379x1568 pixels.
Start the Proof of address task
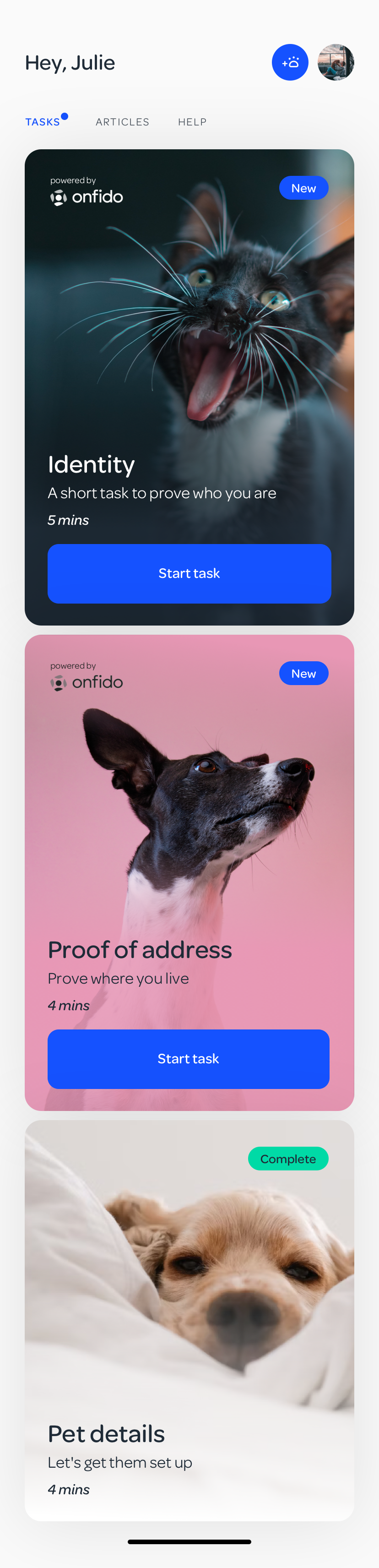[189, 1058]
